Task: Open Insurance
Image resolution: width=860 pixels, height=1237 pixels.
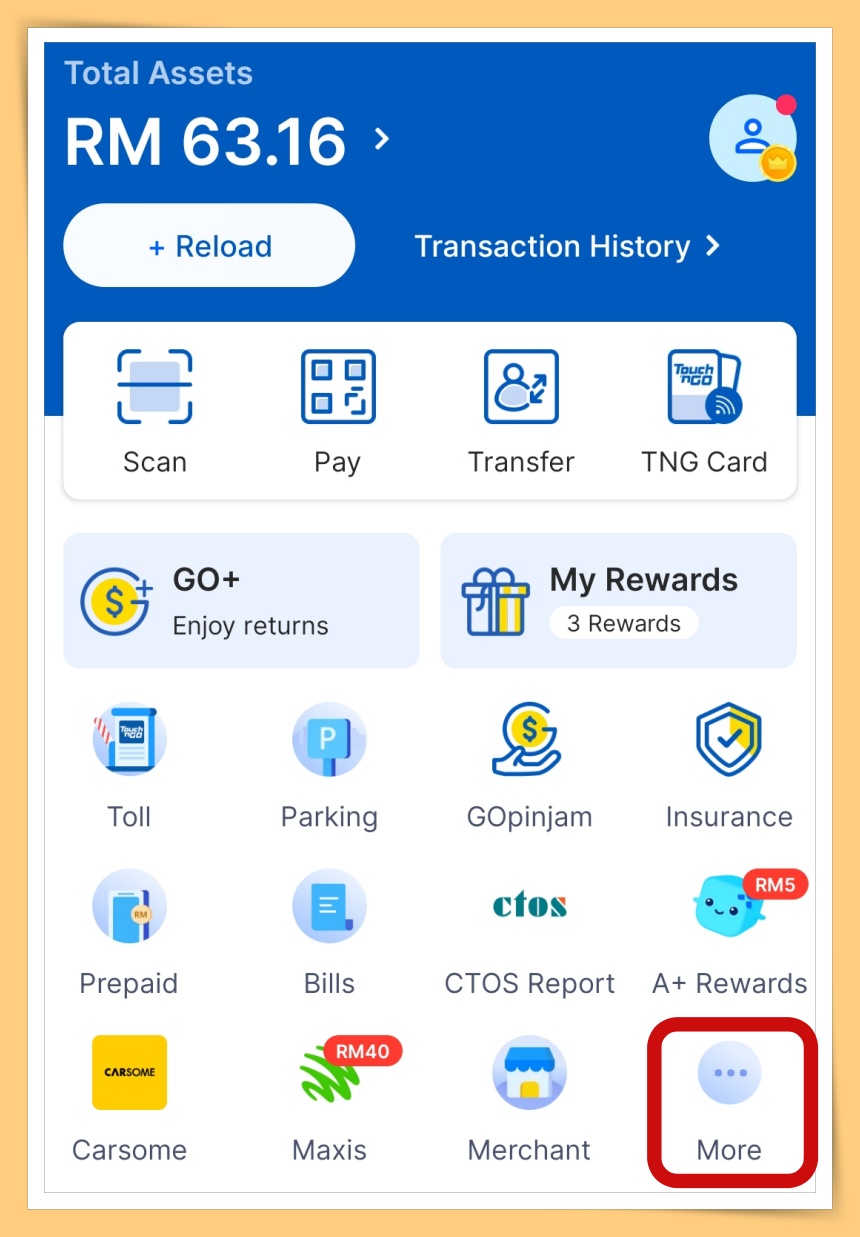Action: 729,766
